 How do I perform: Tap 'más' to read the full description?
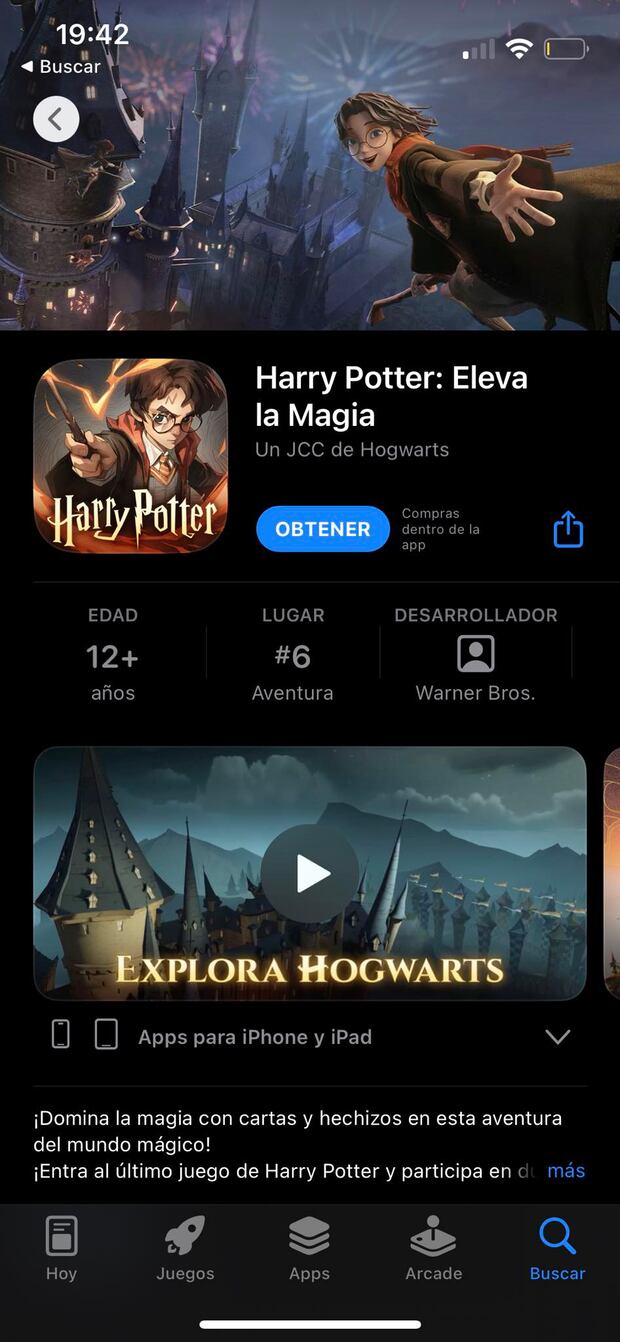point(566,1170)
